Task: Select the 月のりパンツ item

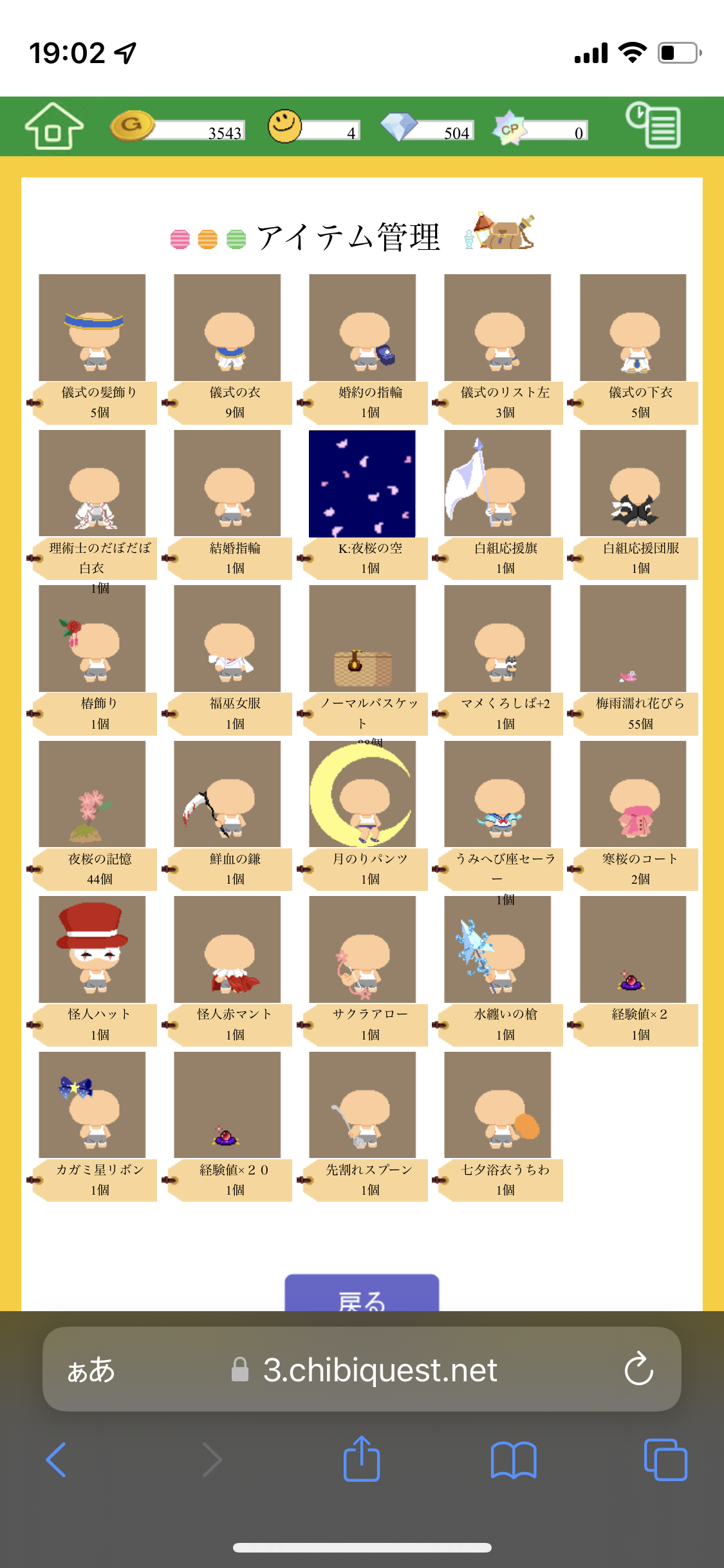Action: (x=362, y=794)
